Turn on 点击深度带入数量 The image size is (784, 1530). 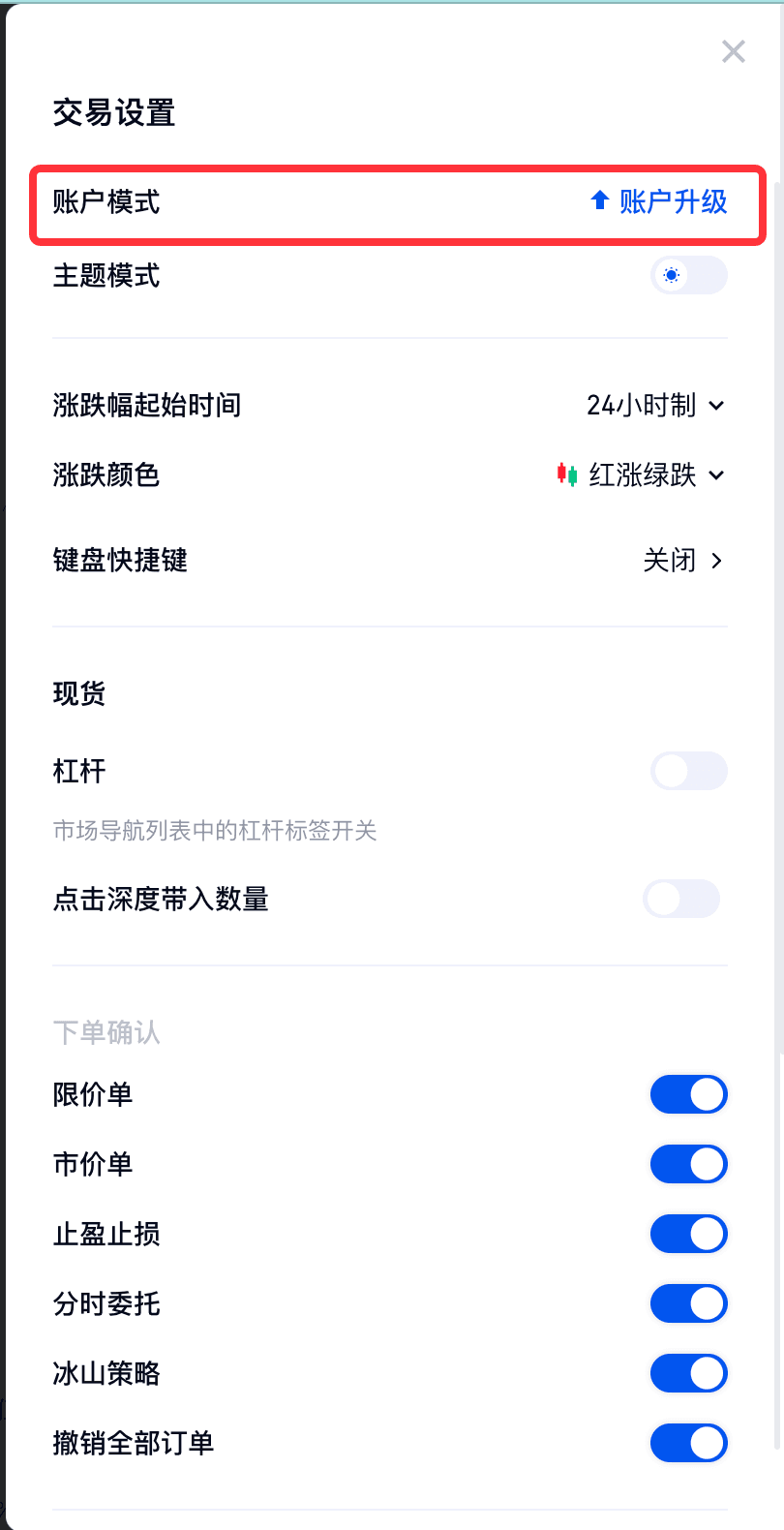pyautogui.click(x=681, y=899)
